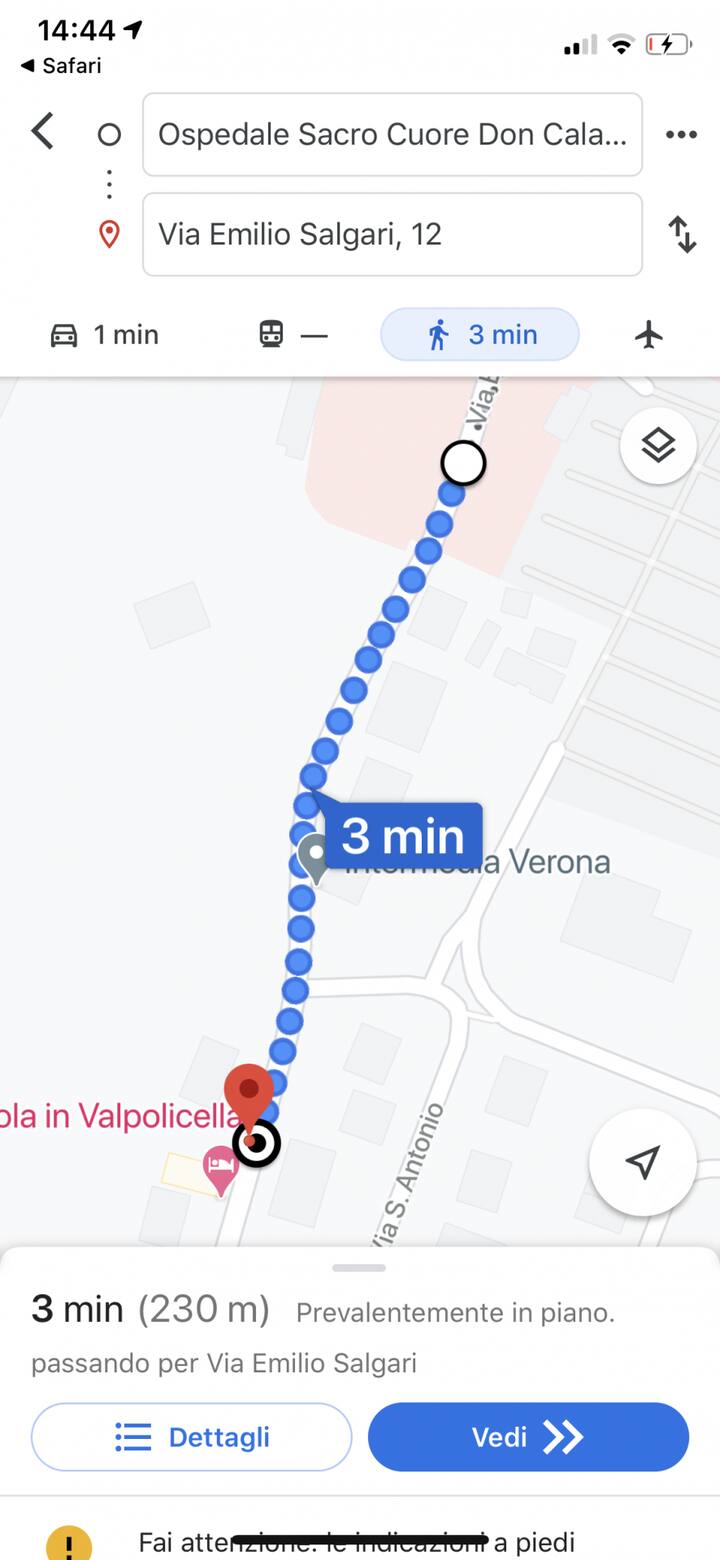Screen dimensions: 720x1560
Task: Edit the destination Via Emilio Salgari, 12 field
Action: coord(392,234)
